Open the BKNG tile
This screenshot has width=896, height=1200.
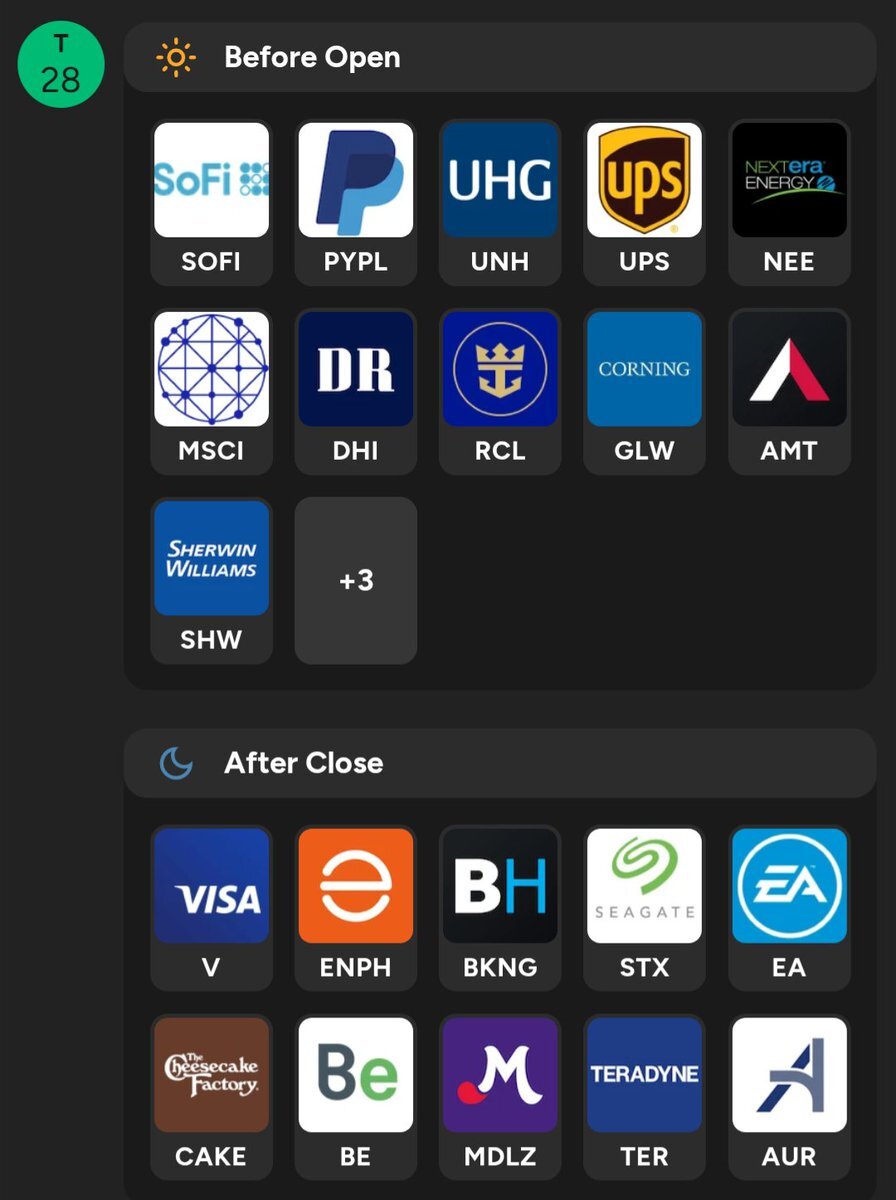(x=499, y=905)
